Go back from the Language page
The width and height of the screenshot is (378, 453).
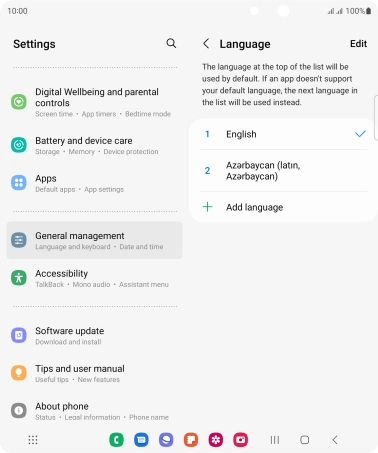coord(206,44)
